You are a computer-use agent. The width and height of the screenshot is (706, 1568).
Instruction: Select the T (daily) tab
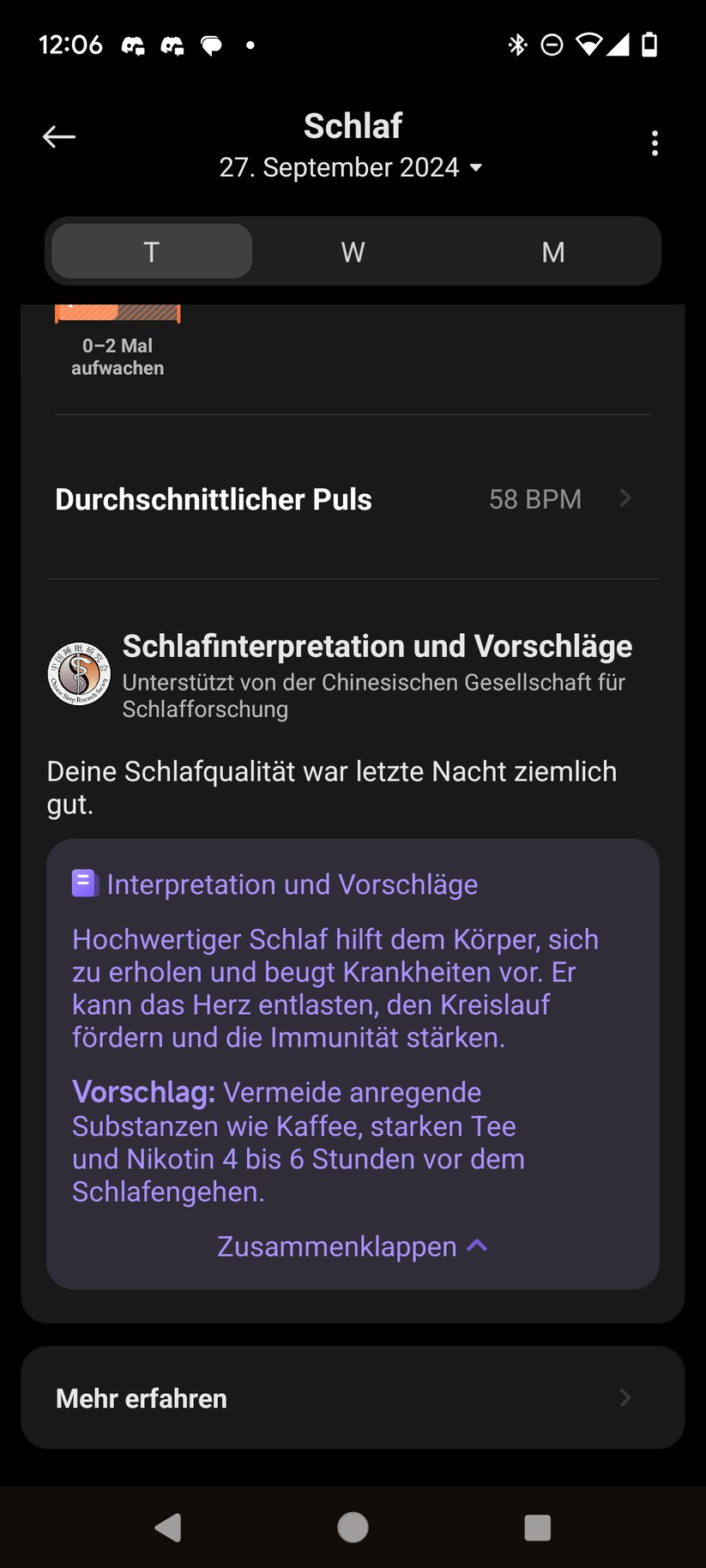(x=152, y=252)
